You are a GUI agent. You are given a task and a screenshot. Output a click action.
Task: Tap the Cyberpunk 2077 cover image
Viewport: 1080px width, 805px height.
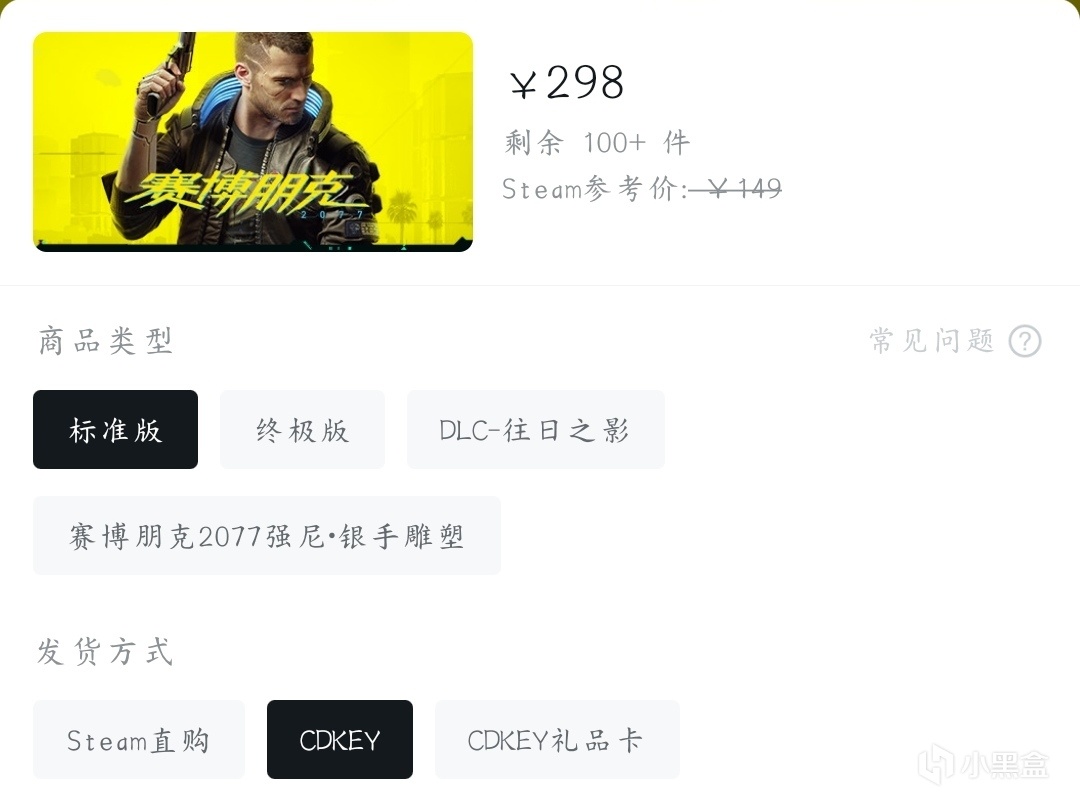[x=252, y=142]
